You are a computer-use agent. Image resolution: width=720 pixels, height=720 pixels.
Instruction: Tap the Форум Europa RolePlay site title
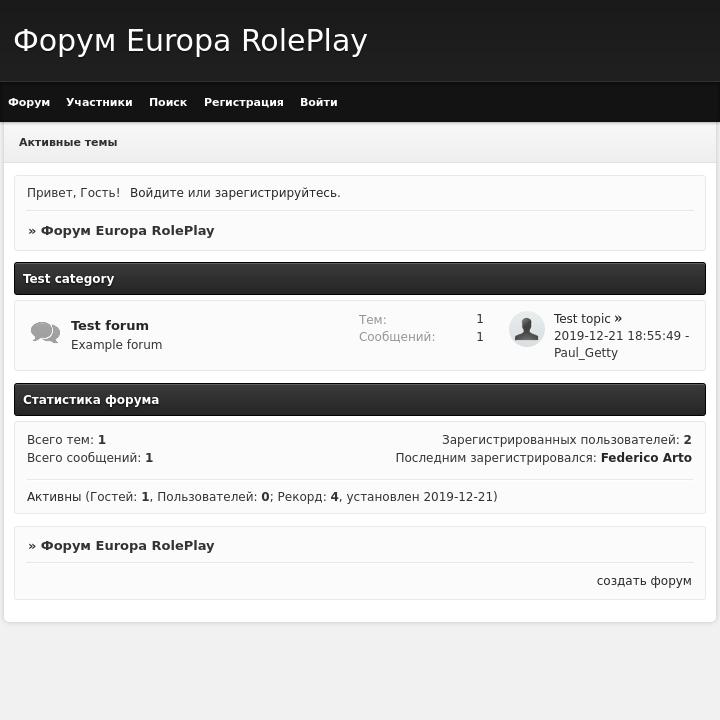pyautogui.click(x=190, y=41)
